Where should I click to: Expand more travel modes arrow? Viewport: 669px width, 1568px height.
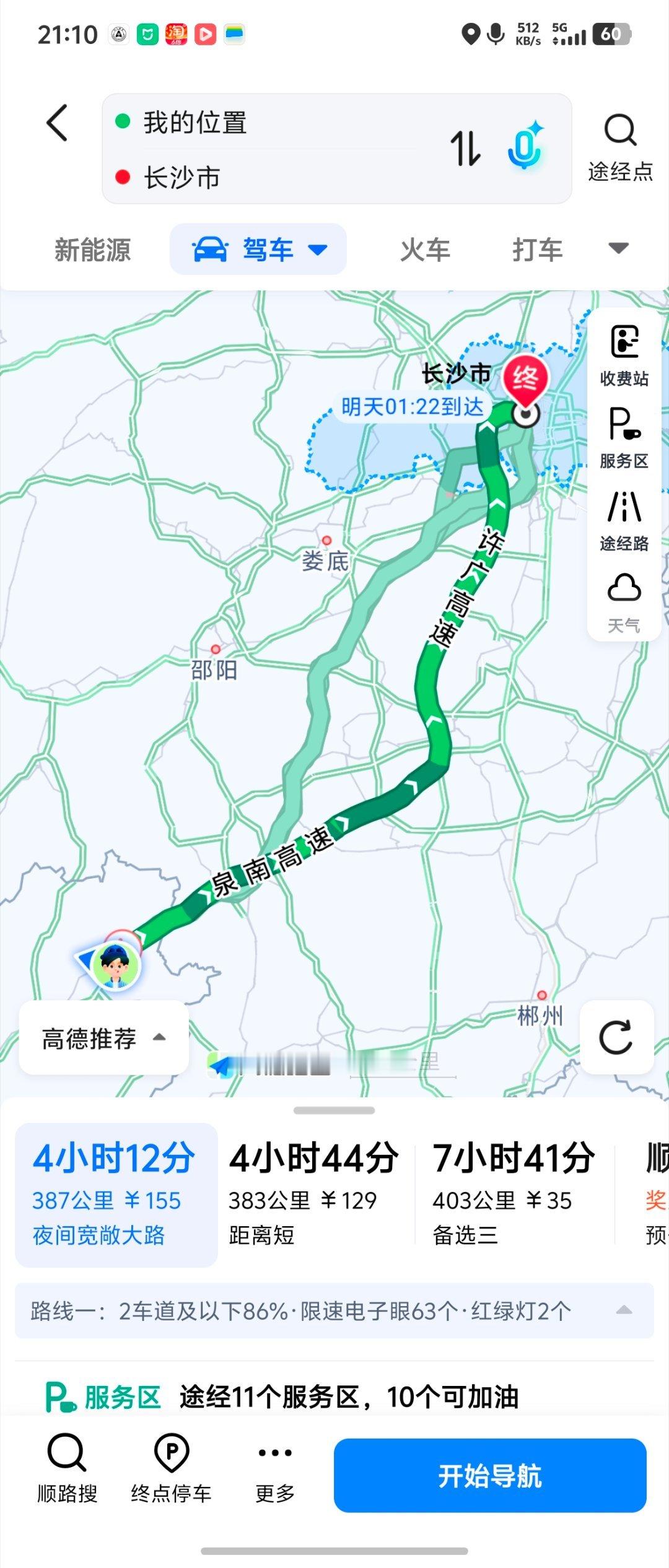(x=619, y=249)
